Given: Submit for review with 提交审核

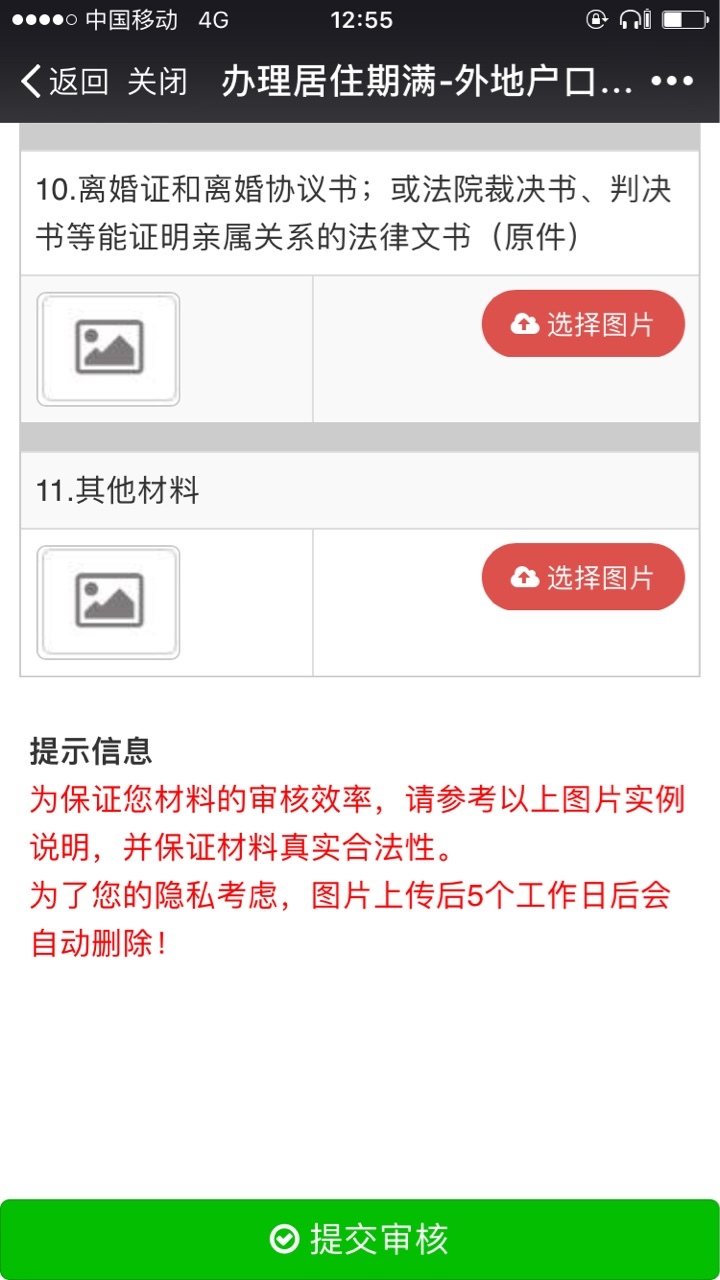Looking at the screenshot, I should click(360, 1239).
